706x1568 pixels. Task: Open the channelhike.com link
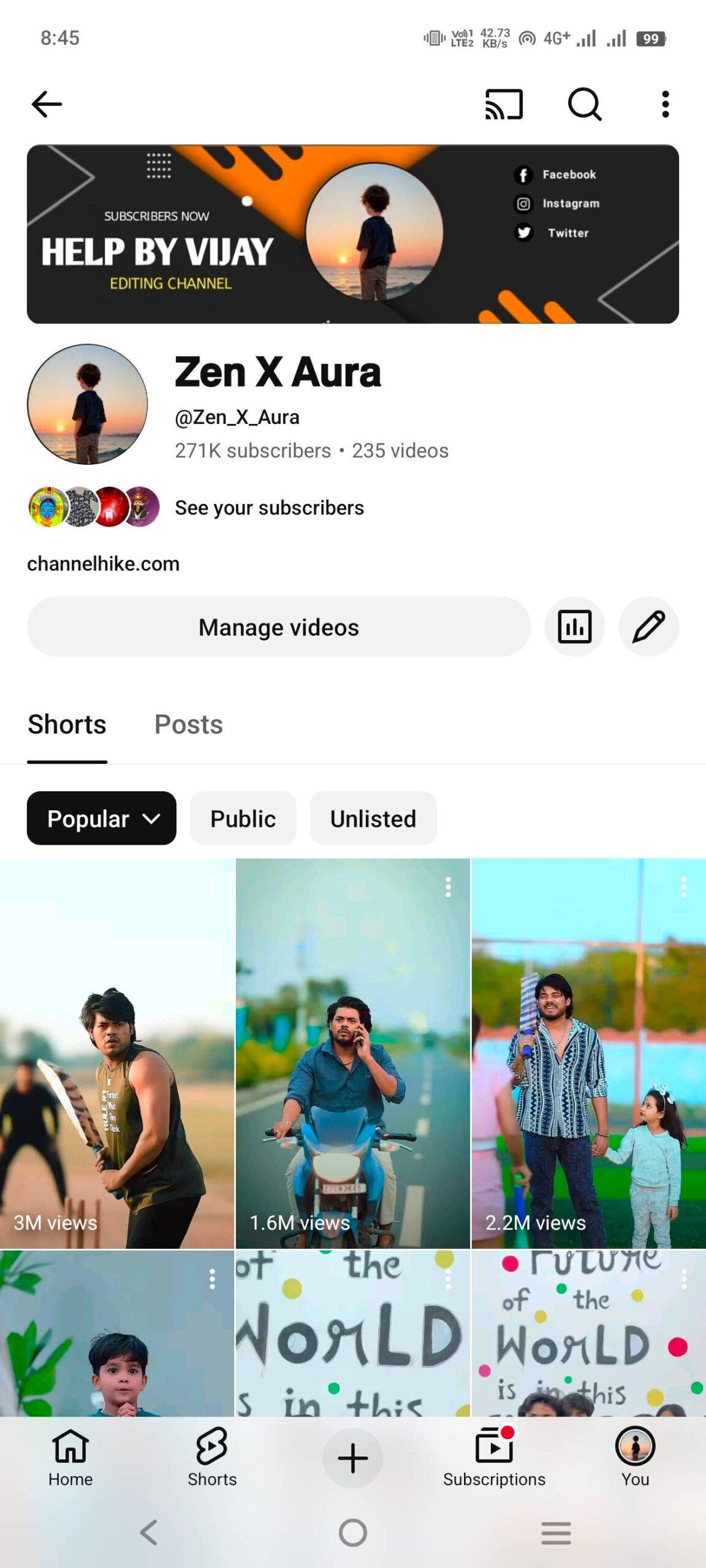click(x=103, y=563)
